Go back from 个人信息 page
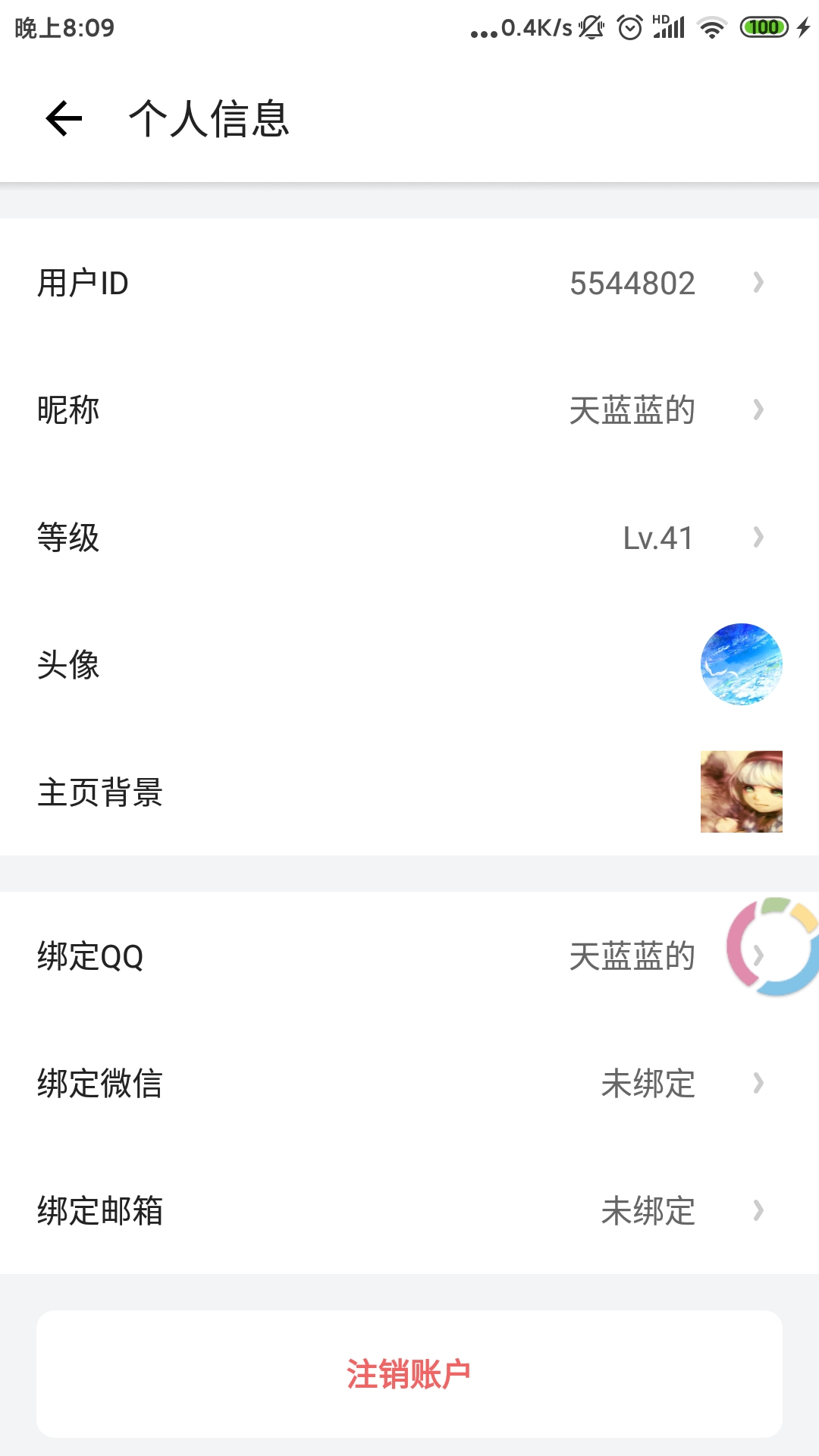This screenshot has width=819, height=1456. [x=64, y=119]
